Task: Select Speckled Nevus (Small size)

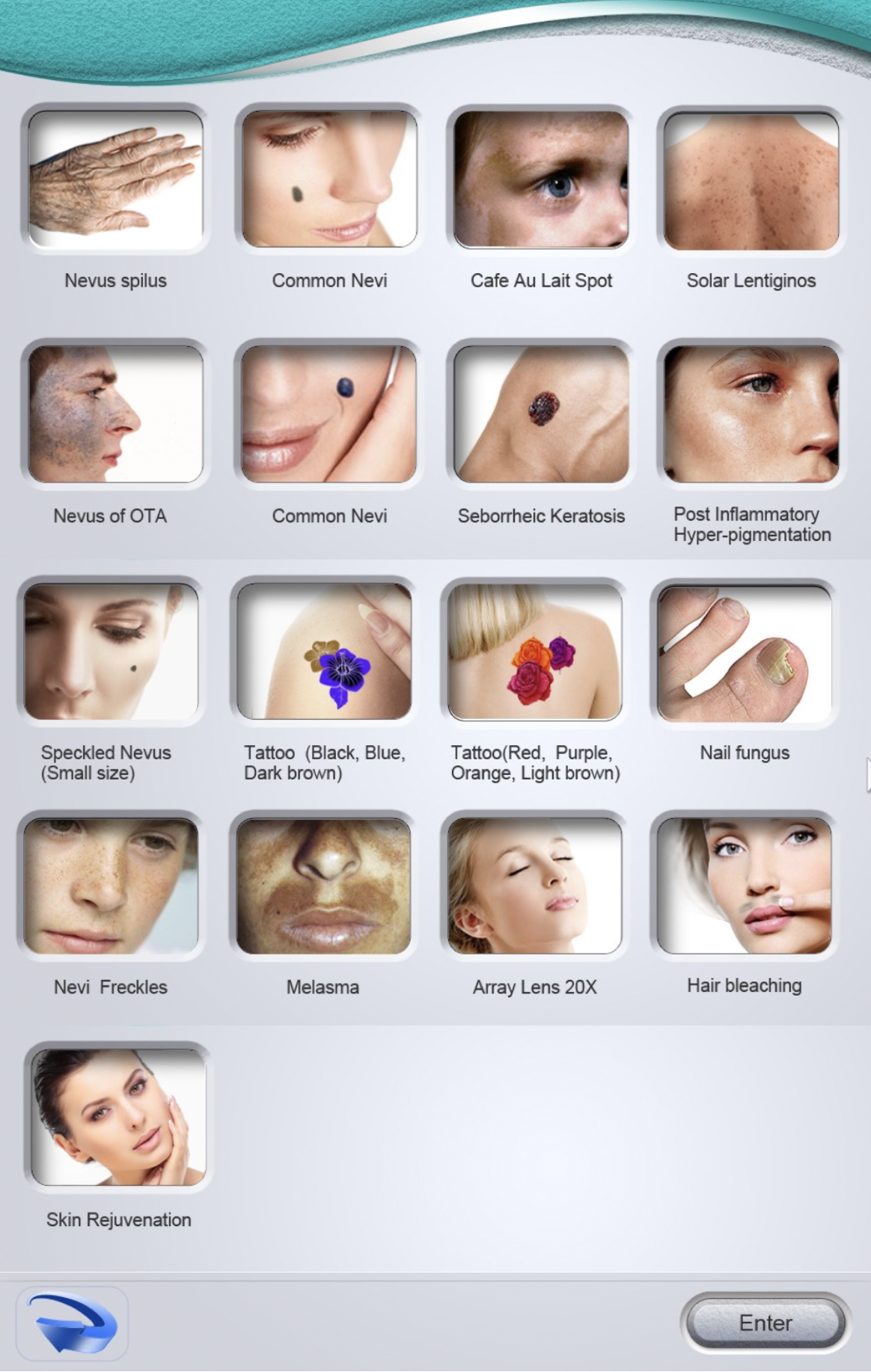Action: click(111, 651)
